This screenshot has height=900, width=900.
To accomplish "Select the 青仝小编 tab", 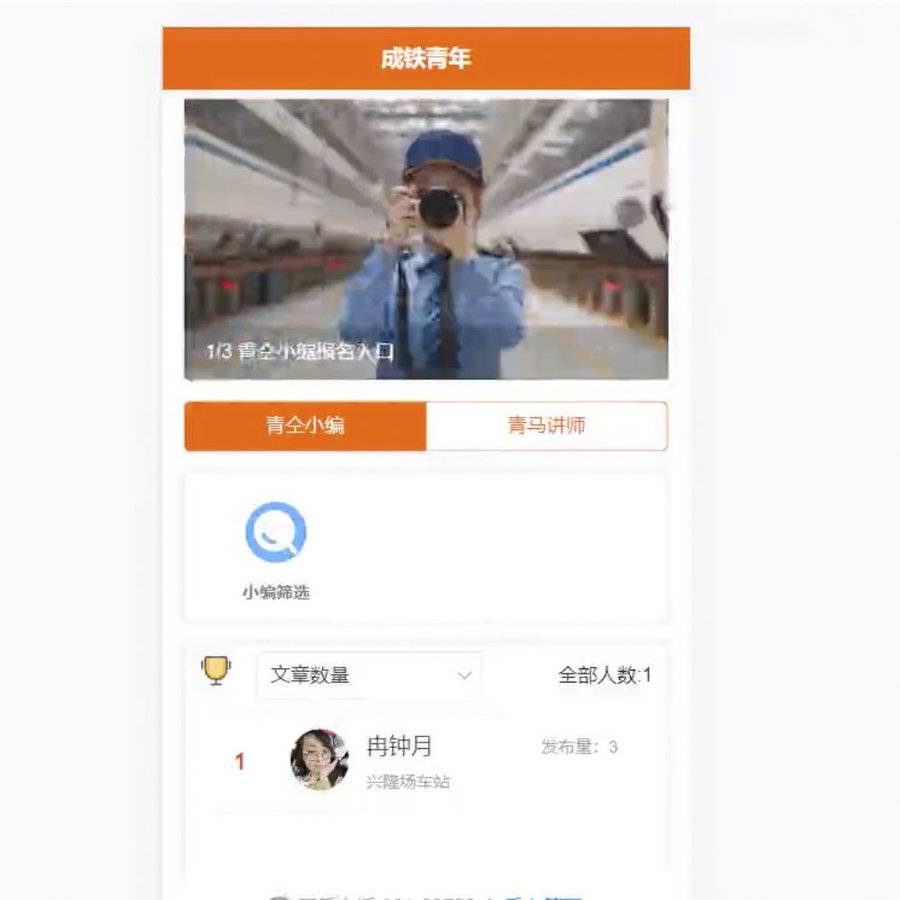I will [305, 426].
